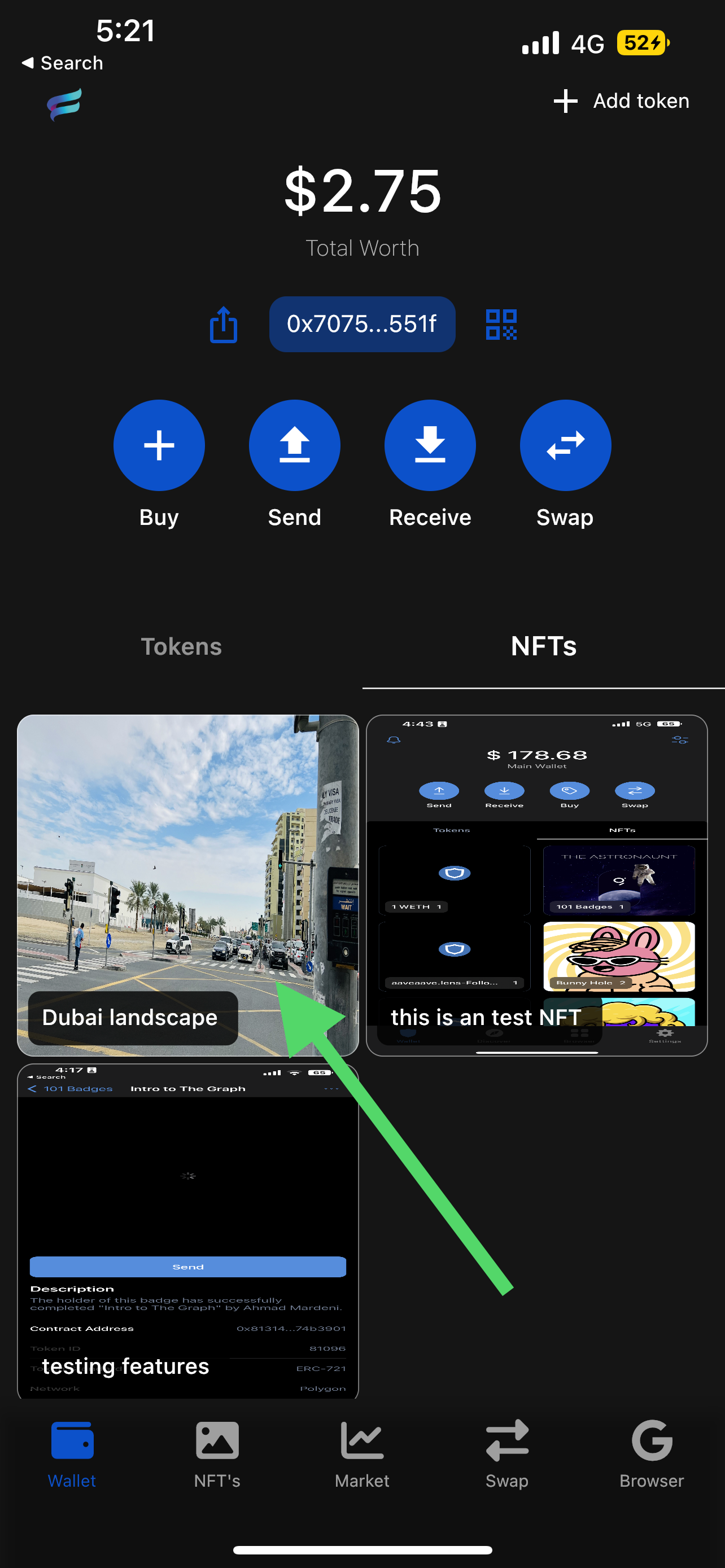
Task: Open the Browser tab
Action: [652, 1455]
